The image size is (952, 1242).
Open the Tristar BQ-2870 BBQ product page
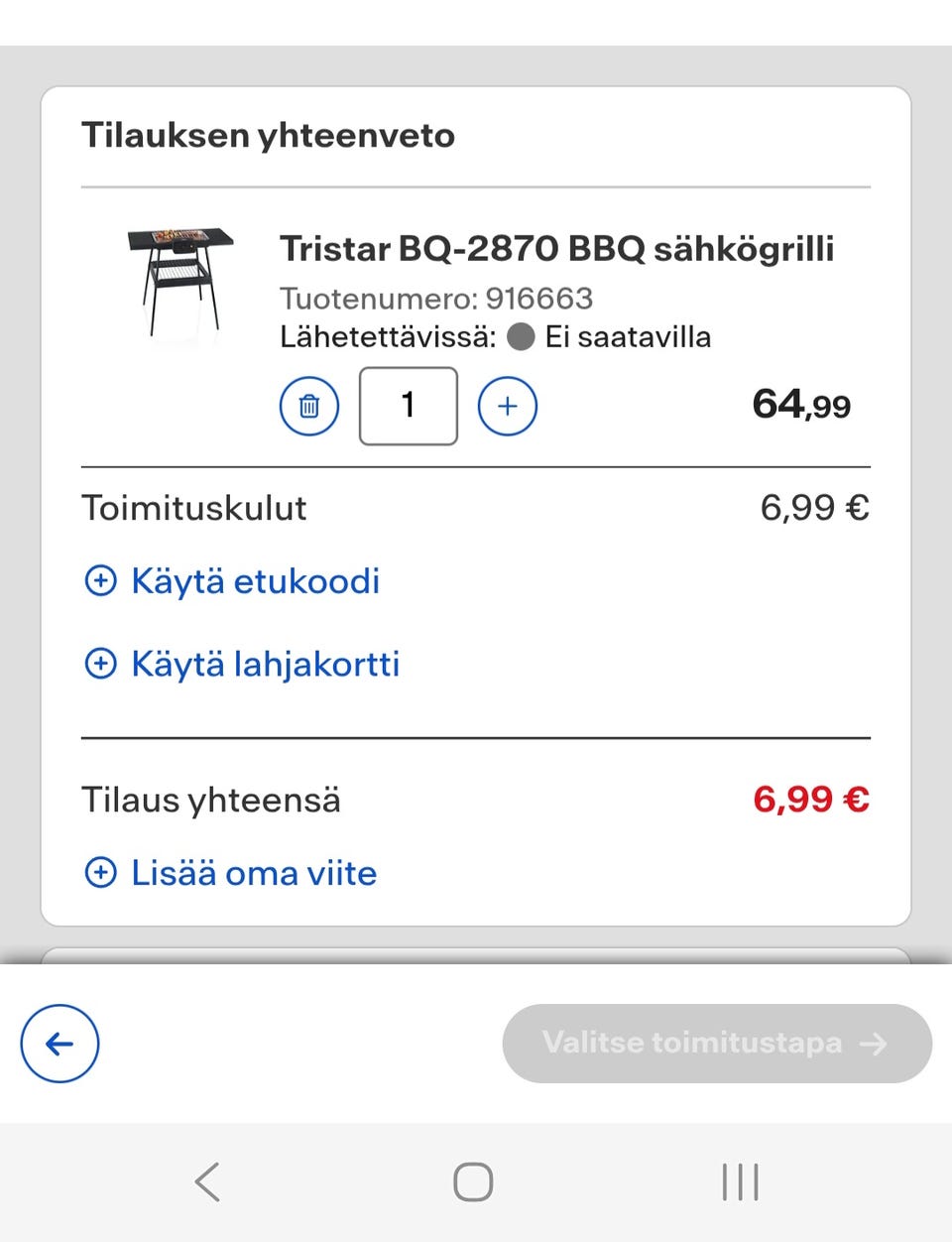558,249
